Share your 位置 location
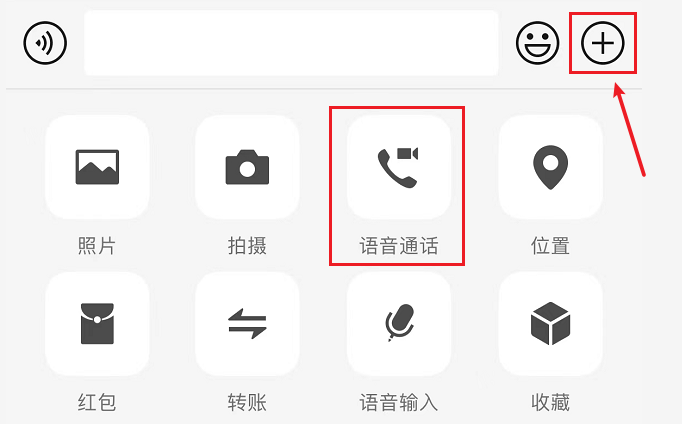The height and width of the screenshot is (424, 682). click(x=550, y=166)
